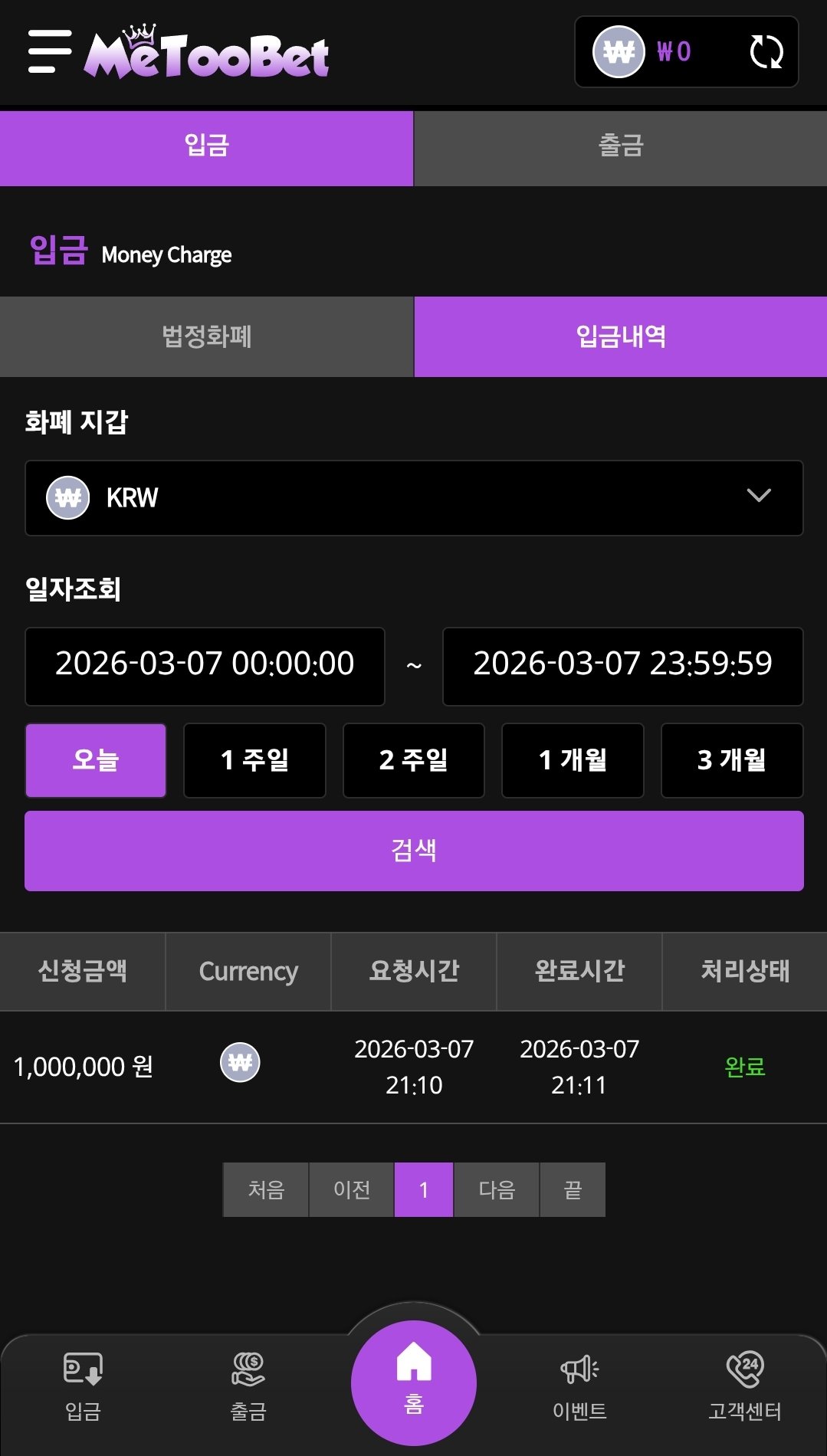The height and width of the screenshot is (1456, 827).
Task: Open 홈 from the bottom navigation
Action: click(x=414, y=1382)
